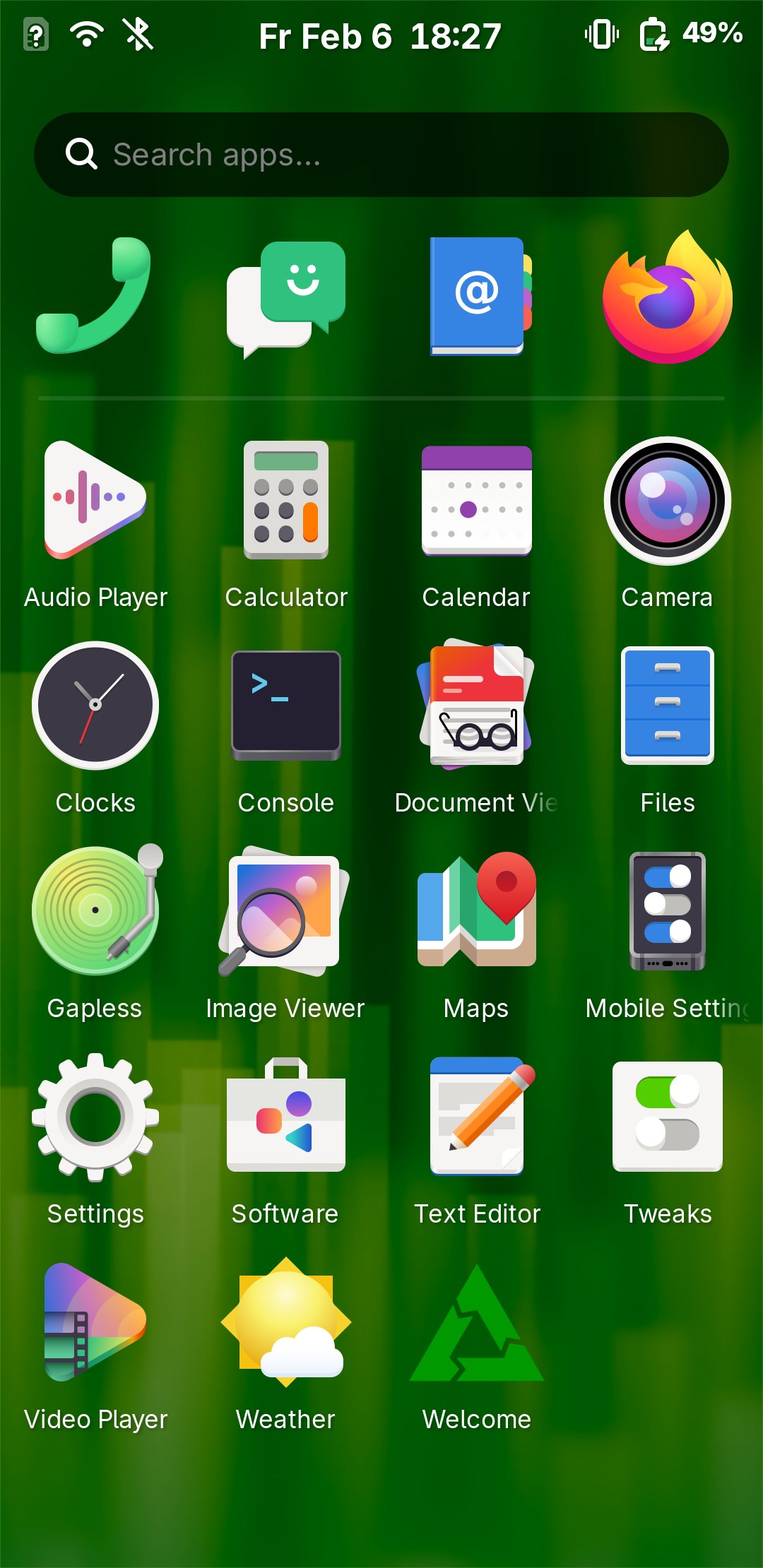Viewport: 763px width, 1568px height.
Task: Launch Firefox browser
Action: point(667,297)
